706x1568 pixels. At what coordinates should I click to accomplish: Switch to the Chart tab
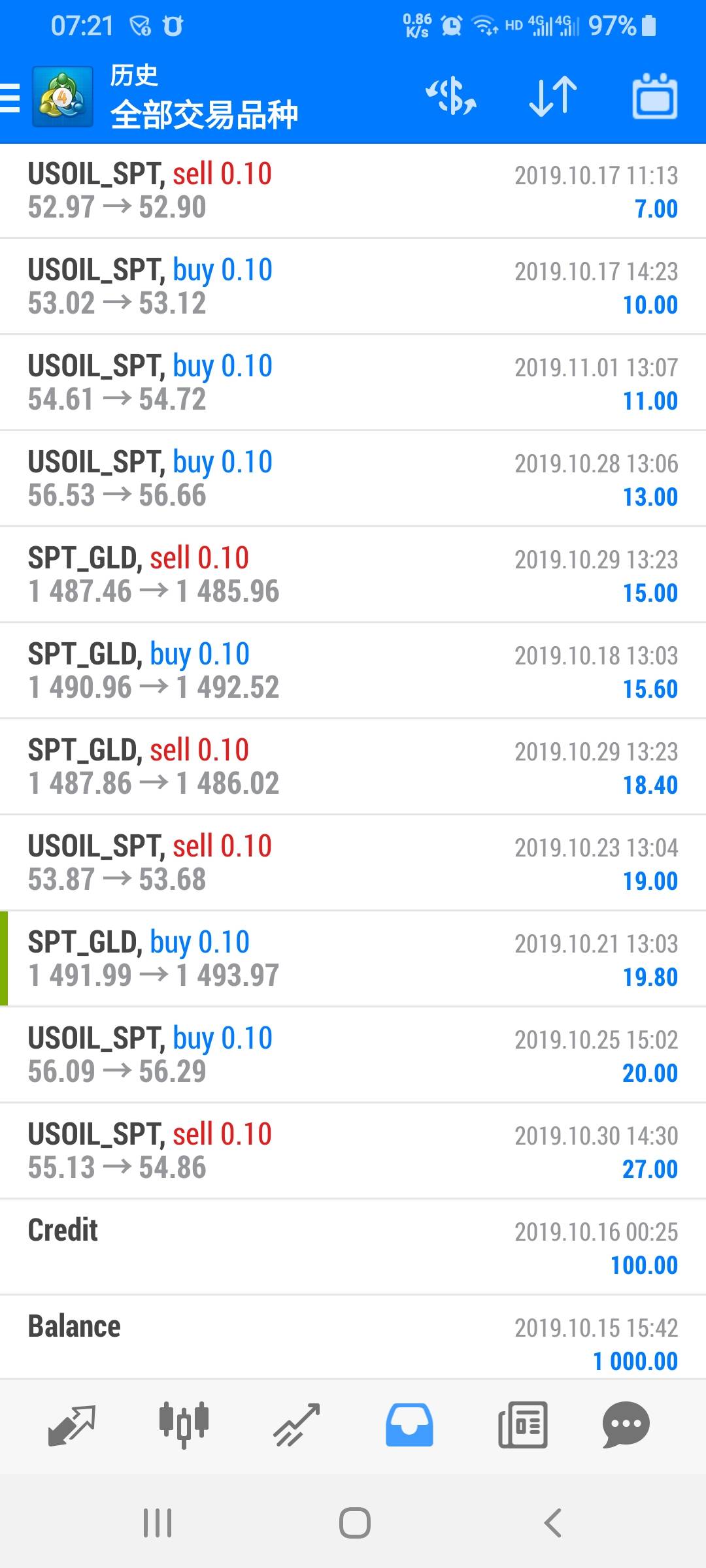[x=184, y=1424]
